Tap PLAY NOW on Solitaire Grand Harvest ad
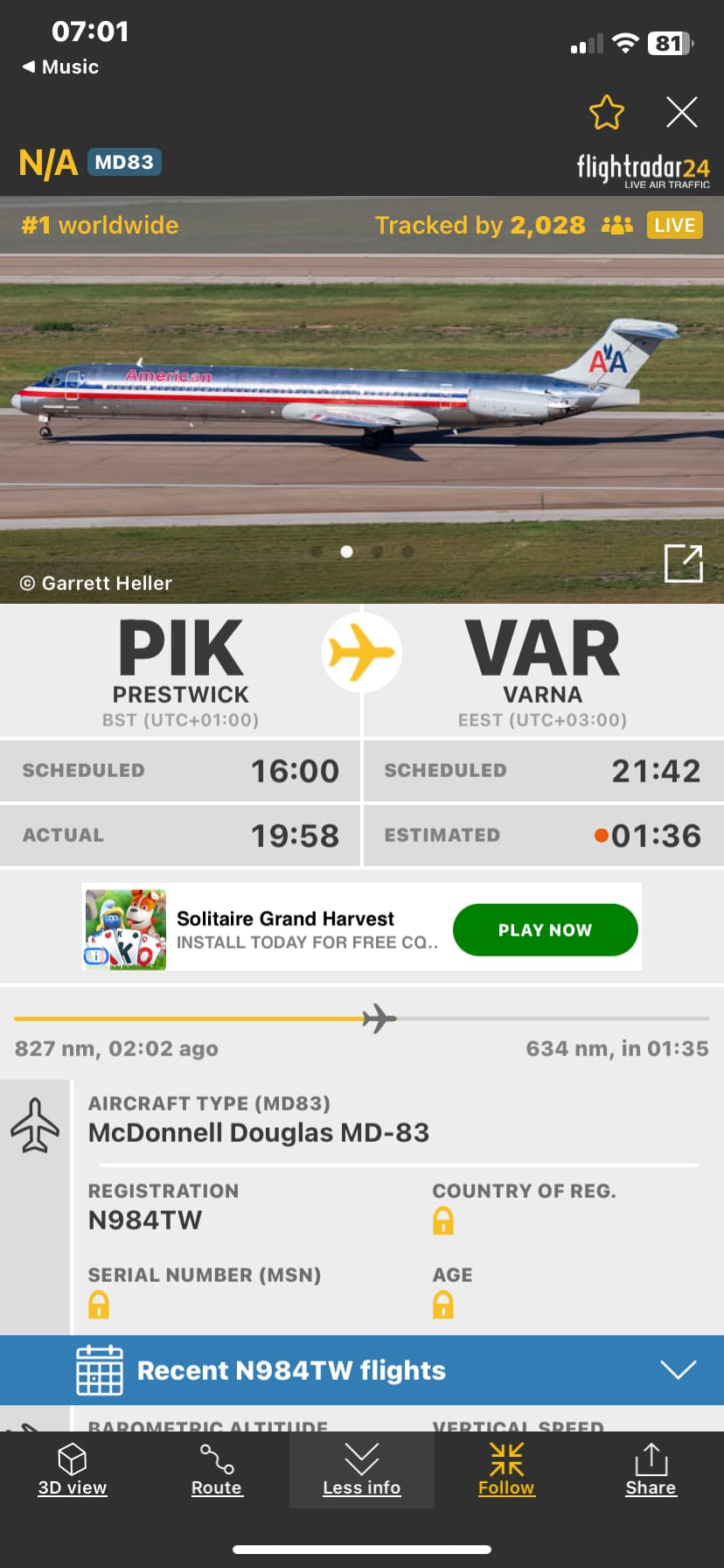This screenshot has height=1568, width=724. click(x=545, y=929)
